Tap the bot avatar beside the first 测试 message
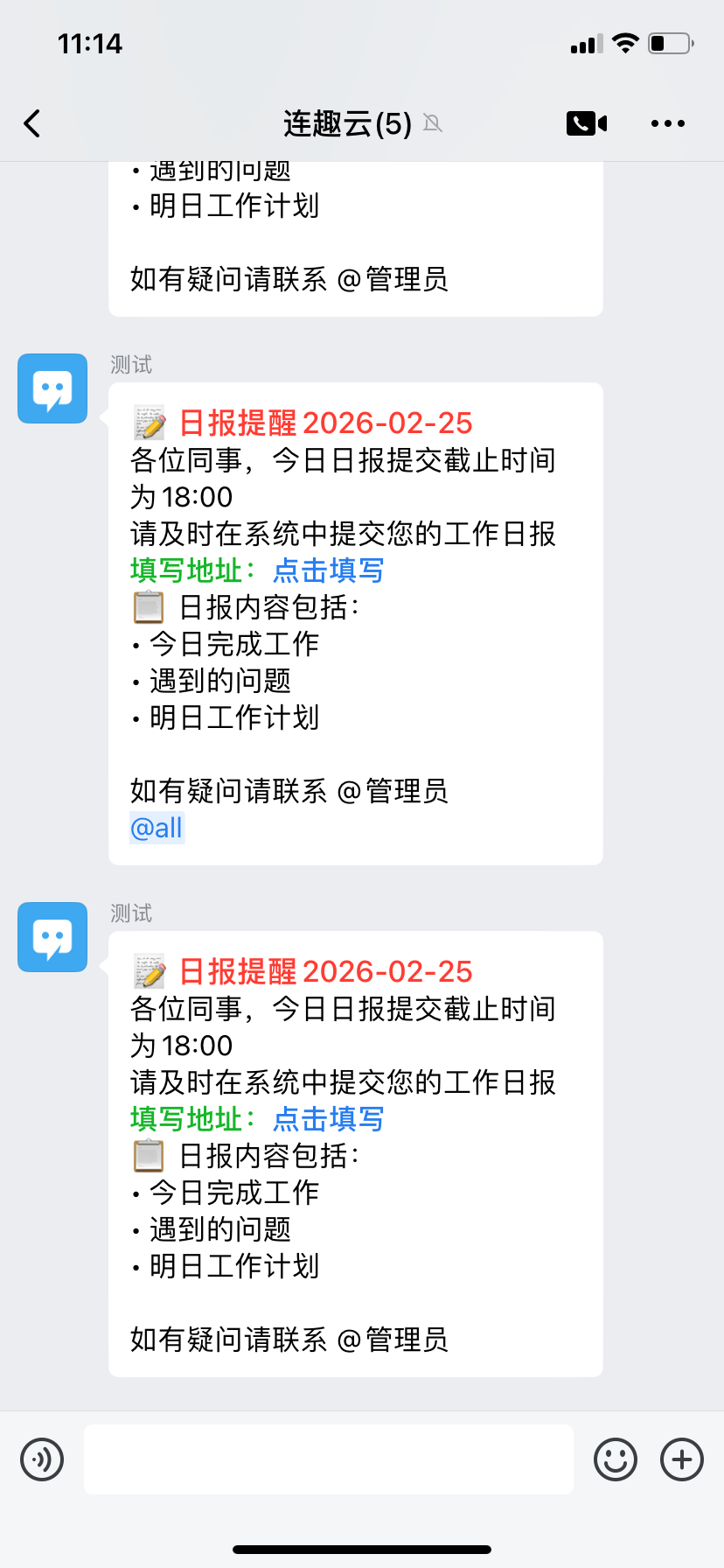The image size is (724, 1568). (x=52, y=388)
